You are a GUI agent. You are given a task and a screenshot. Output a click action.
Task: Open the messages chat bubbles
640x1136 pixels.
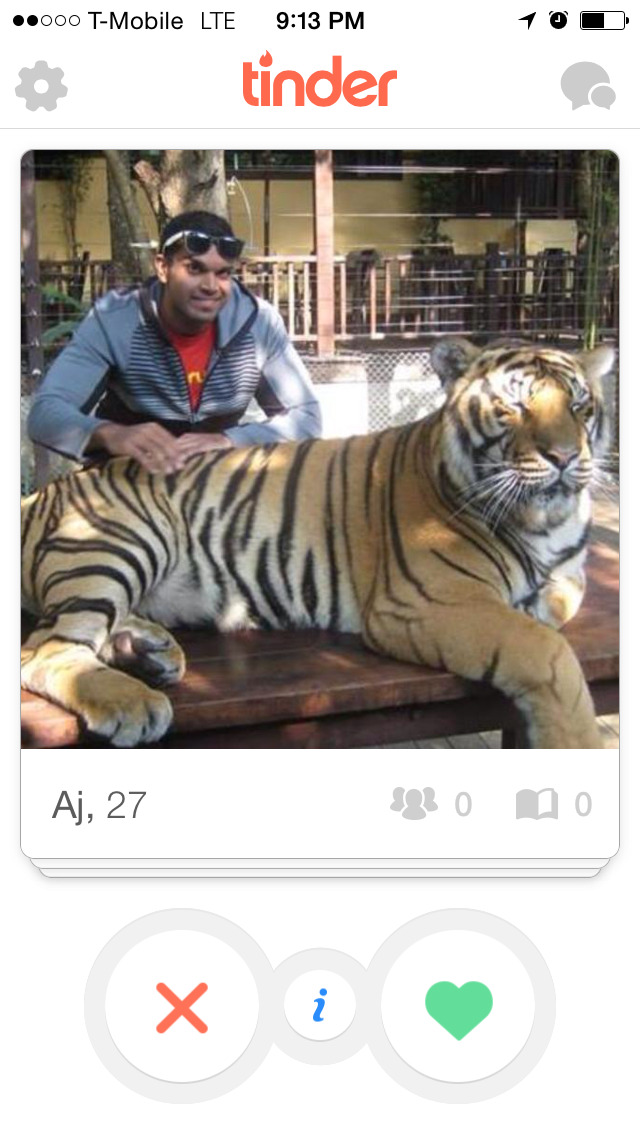tap(587, 86)
